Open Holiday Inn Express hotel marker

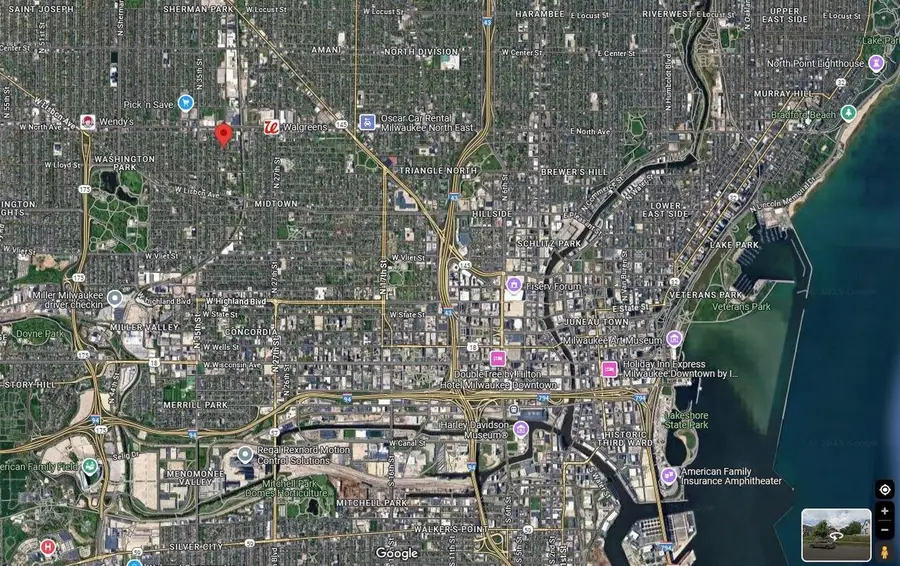click(609, 368)
